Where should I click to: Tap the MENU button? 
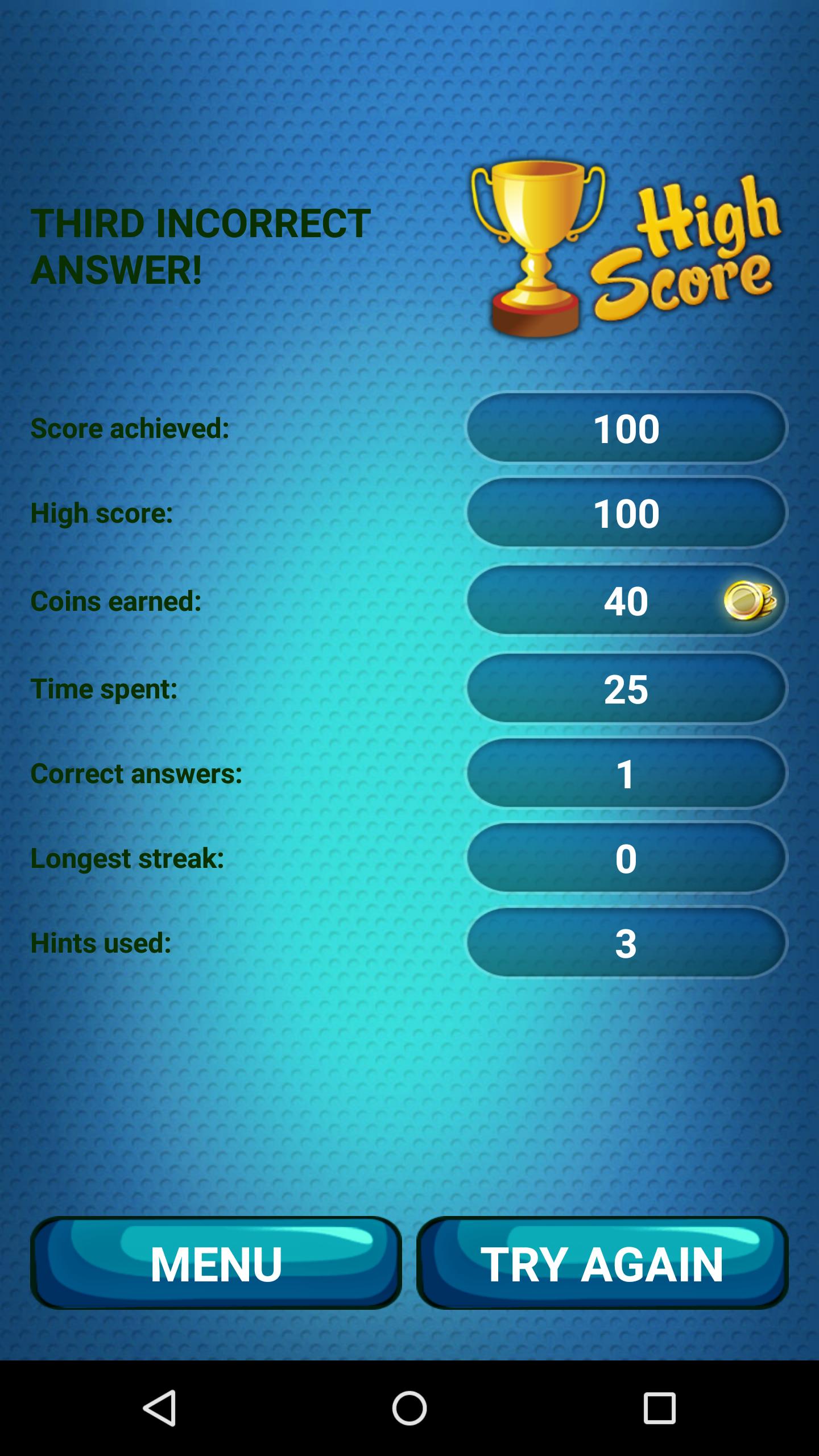click(x=216, y=1263)
